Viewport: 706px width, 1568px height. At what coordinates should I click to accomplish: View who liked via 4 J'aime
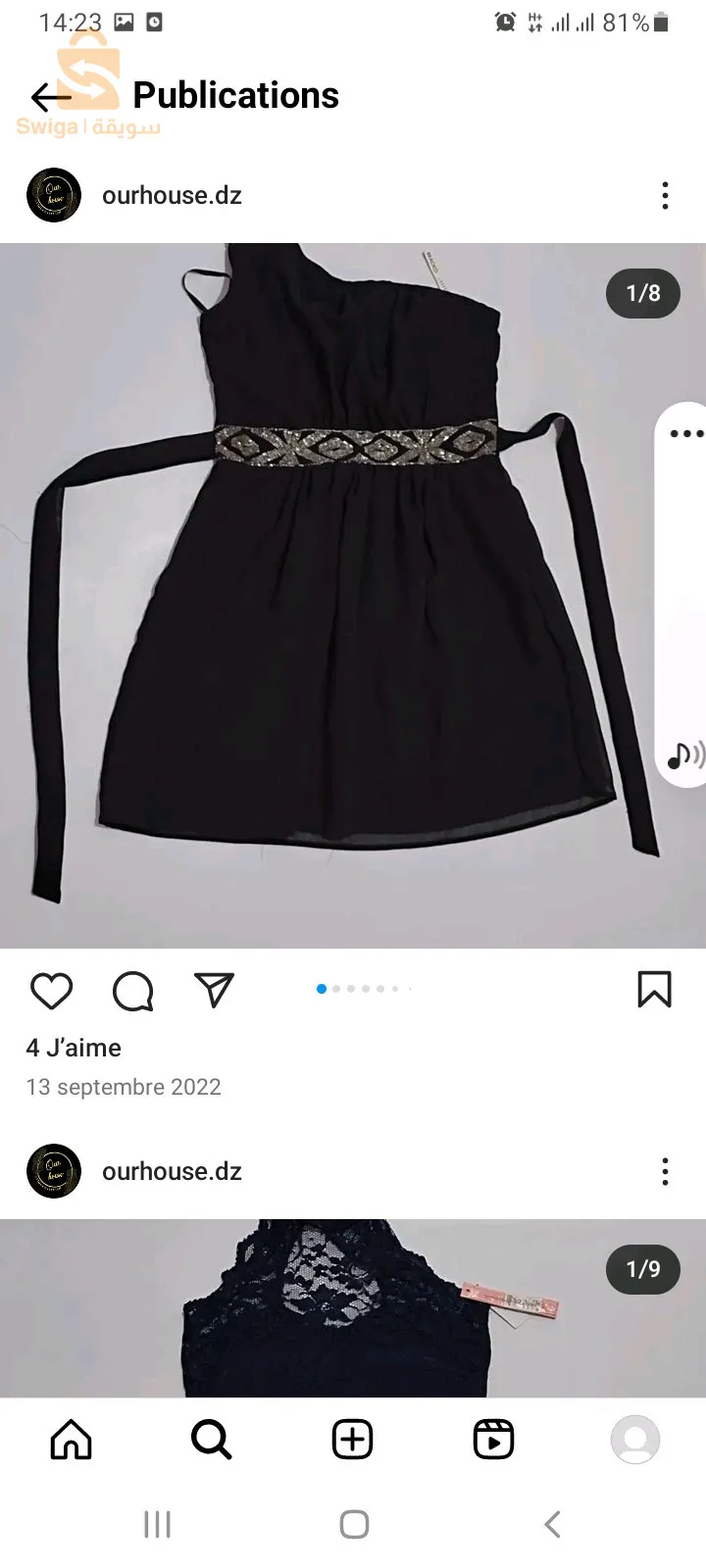74,1048
